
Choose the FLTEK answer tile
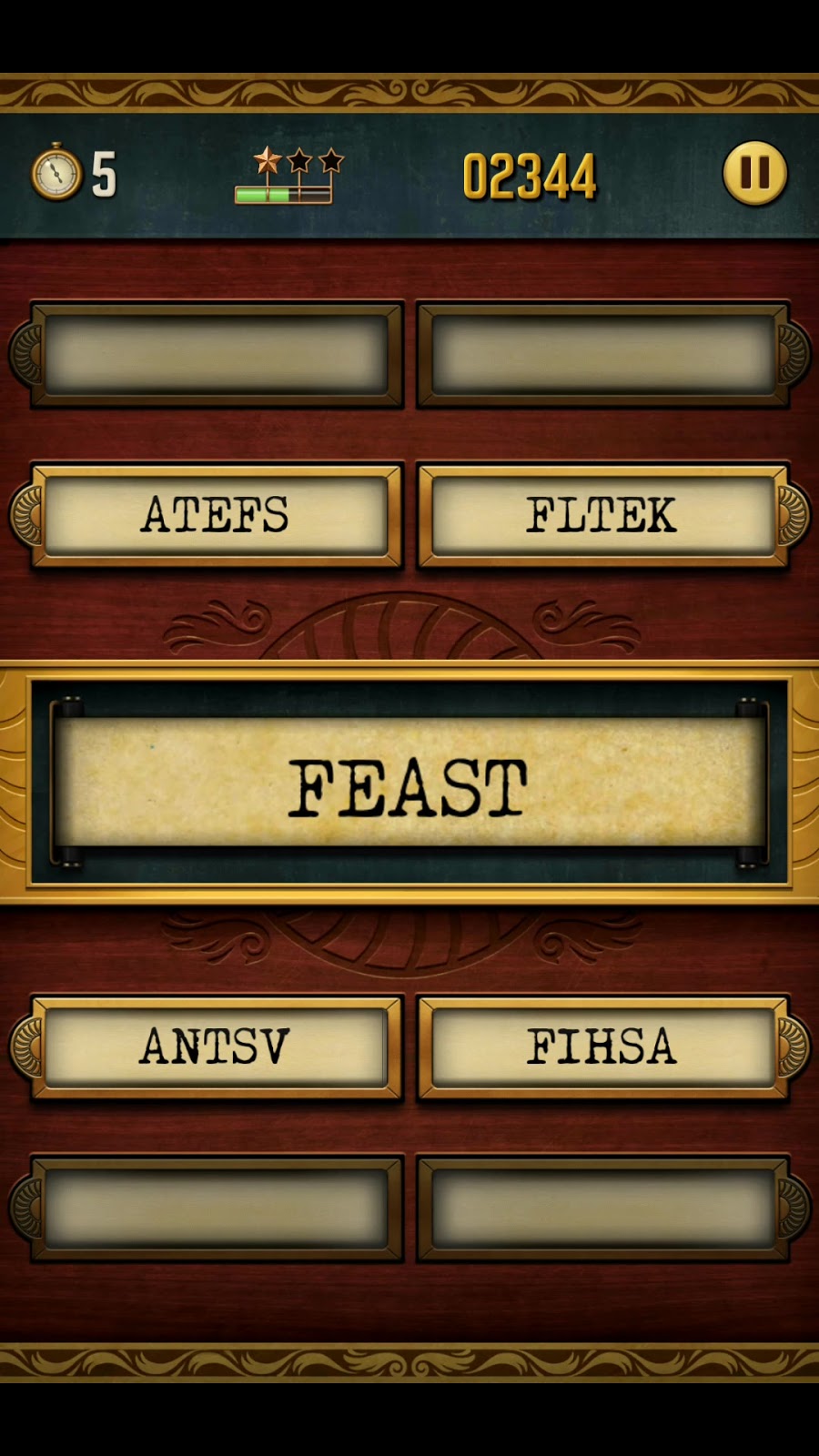point(602,515)
